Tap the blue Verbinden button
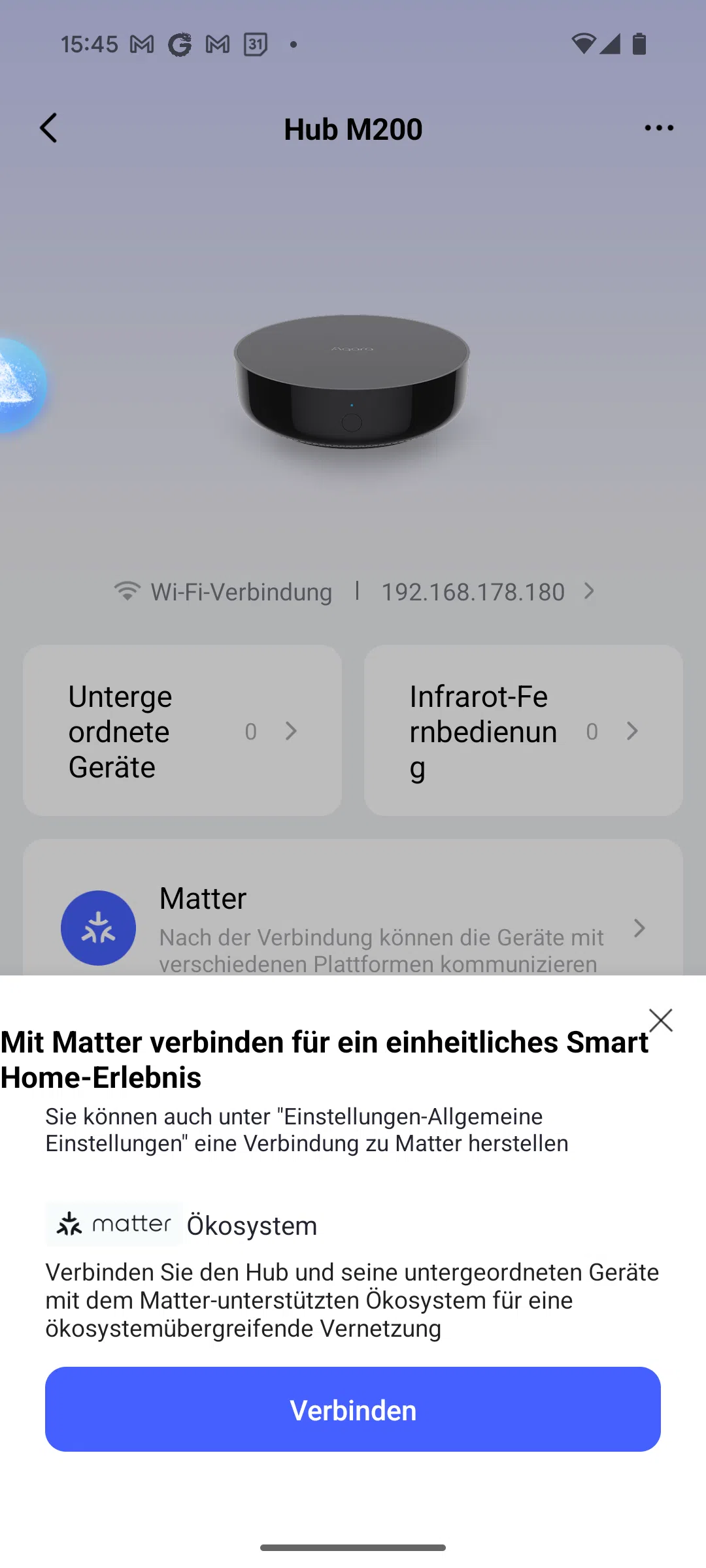The height and width of the screenshot is (1568, 706). [x=353, y=1409]
